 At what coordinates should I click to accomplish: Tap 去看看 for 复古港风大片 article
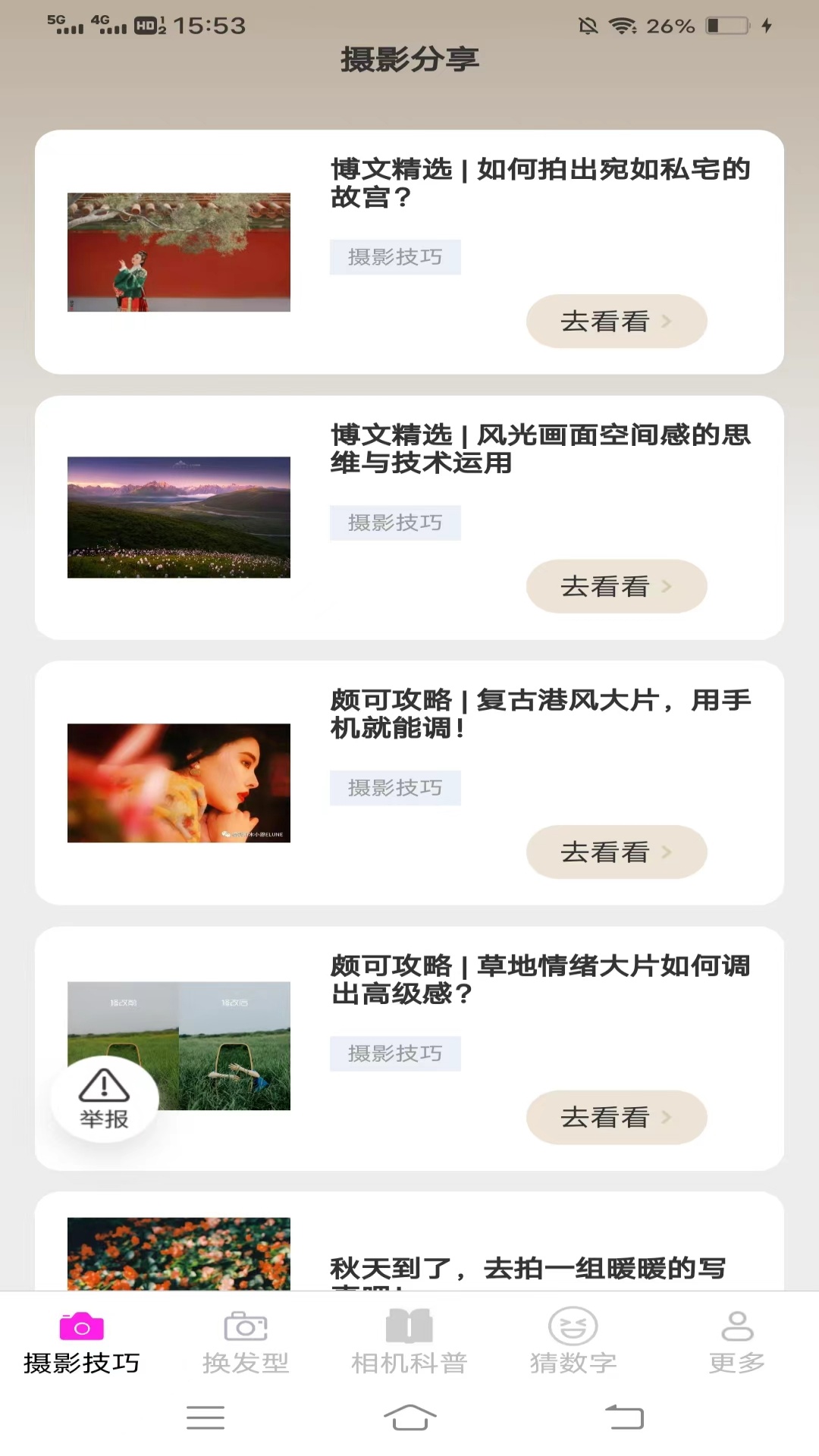[616, 852]
